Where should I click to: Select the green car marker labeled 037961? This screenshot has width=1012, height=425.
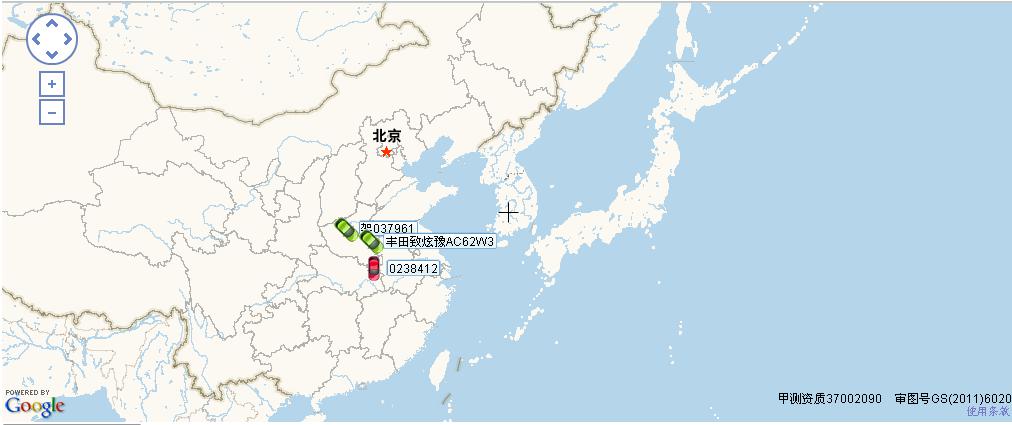coord(345,230)
